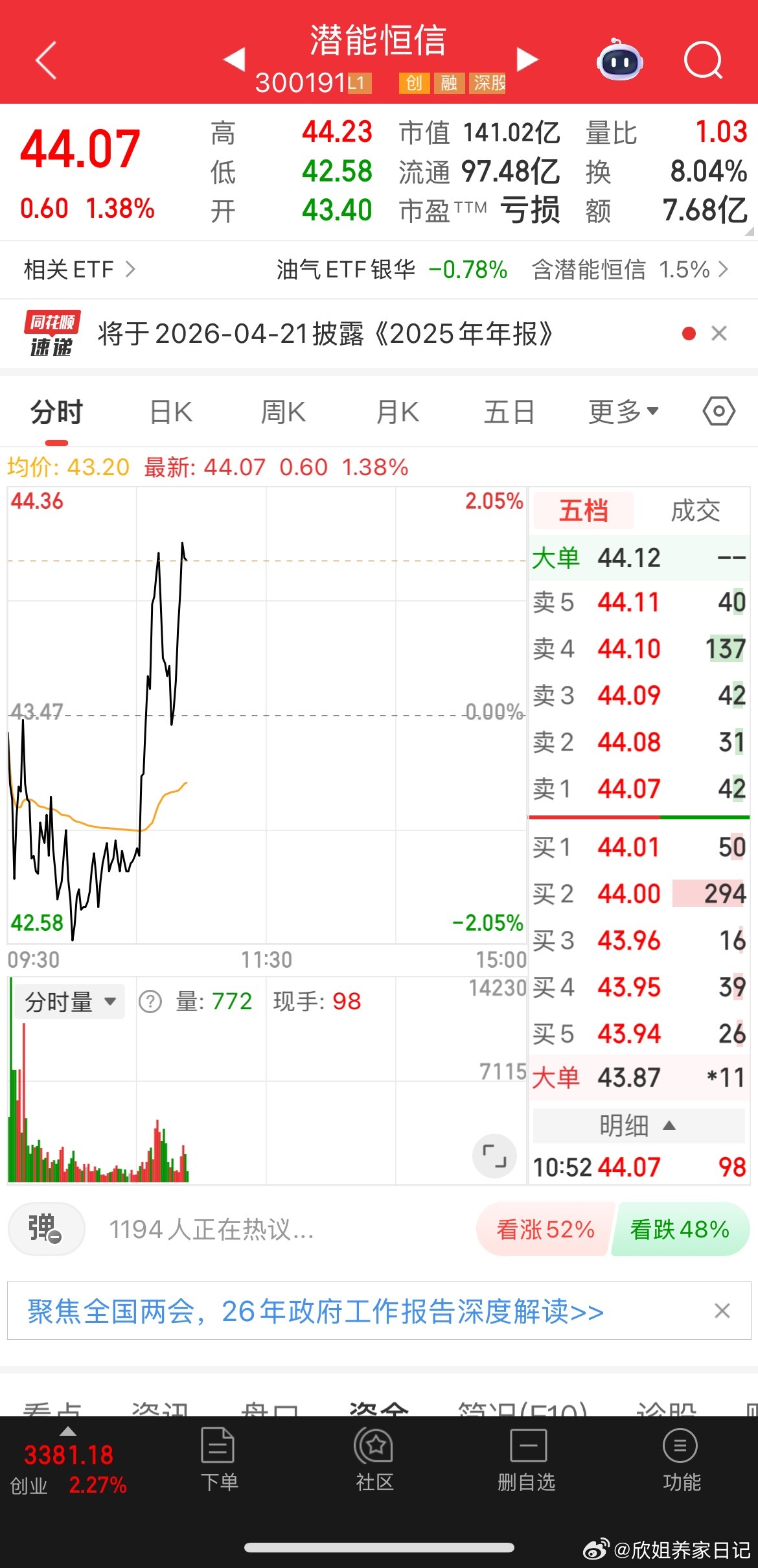Switch to the 成交 transactions view
This screenshot has height=1568, width=758.
(696, 511)
